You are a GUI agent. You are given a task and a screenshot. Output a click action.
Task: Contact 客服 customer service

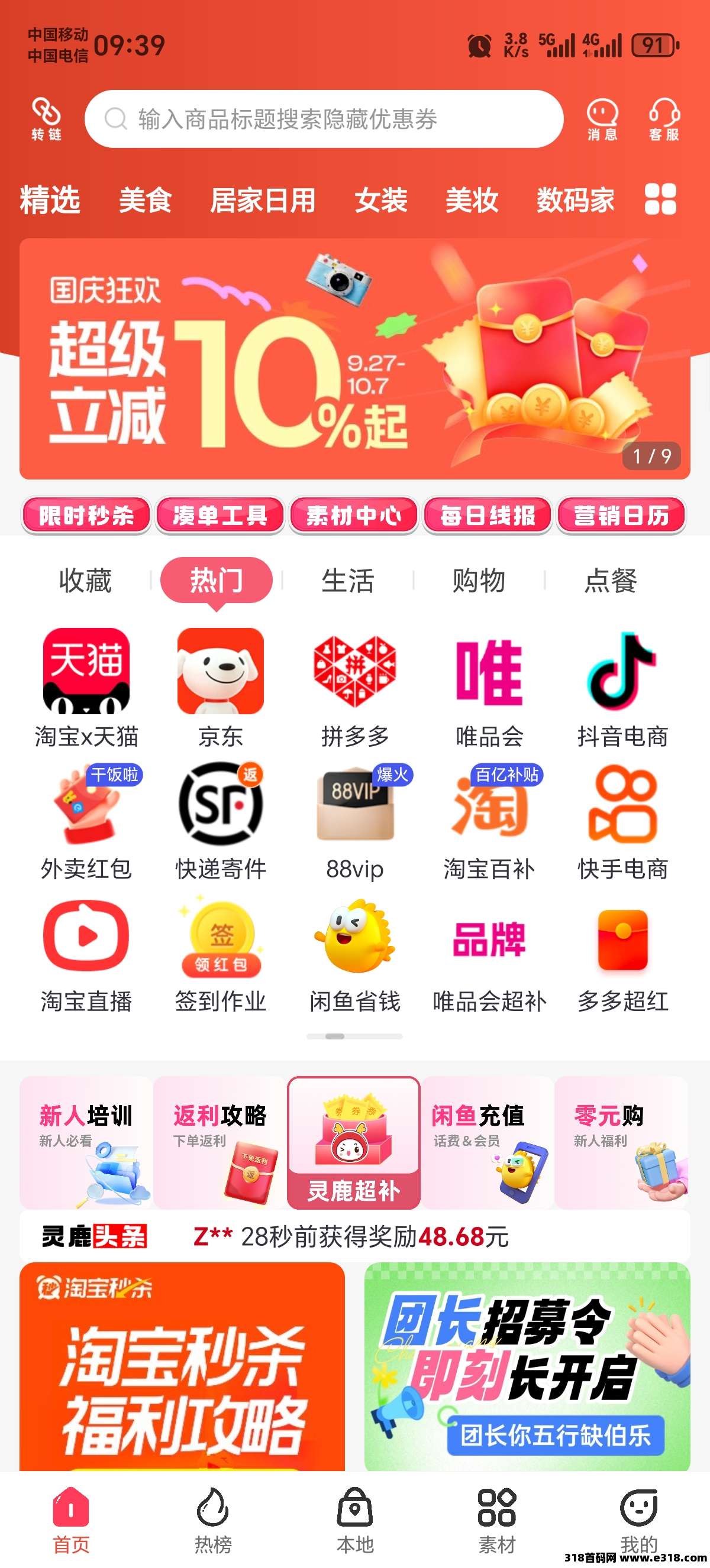pyautogui.click(x=664, y=119)
